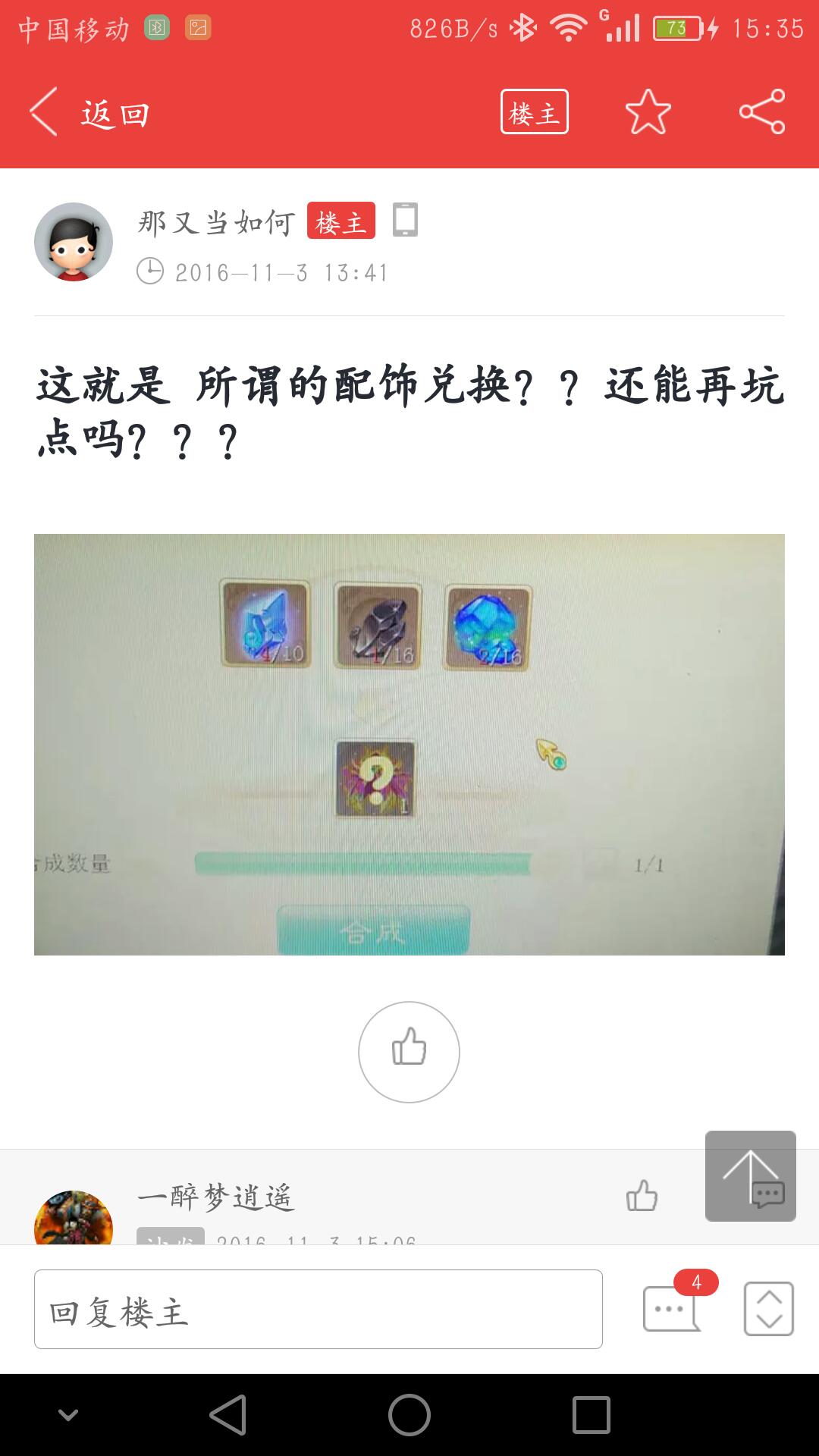View the 4 comments
Image resolution: width=819 pixels, height=1456 pixels.
click(x=672, y=1307)
